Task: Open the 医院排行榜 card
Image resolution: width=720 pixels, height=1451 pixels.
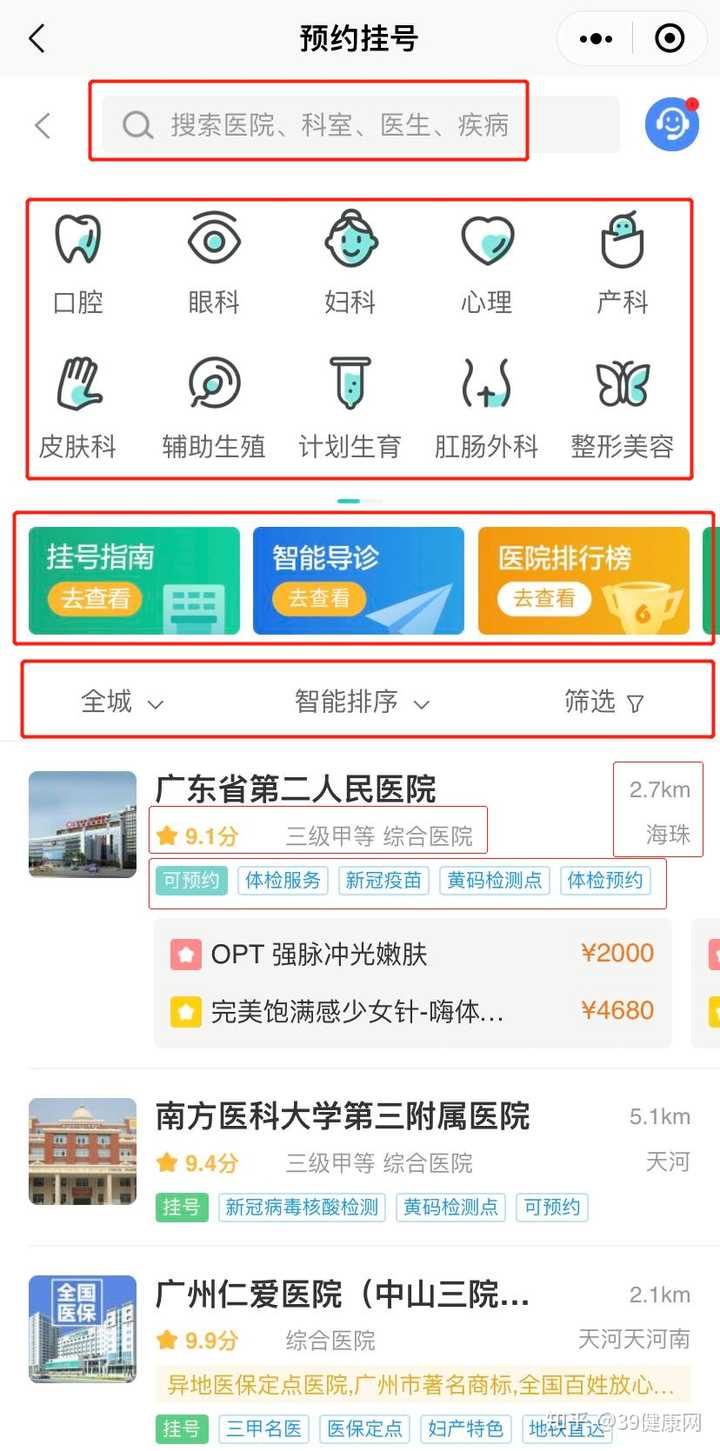Action: pyautogui.click(x=583, y=580)
